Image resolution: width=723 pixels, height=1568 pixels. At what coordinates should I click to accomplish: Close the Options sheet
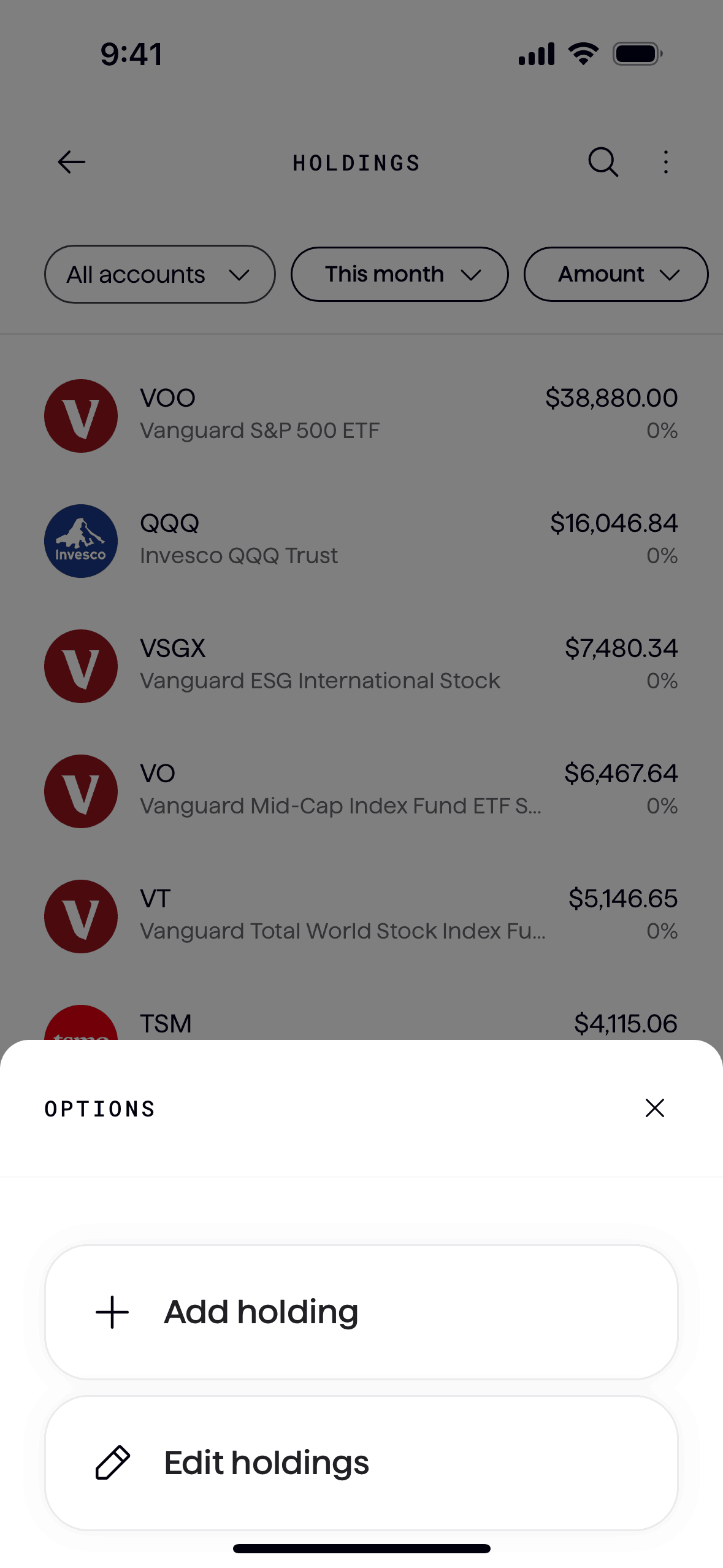[x=654, y=1108]
